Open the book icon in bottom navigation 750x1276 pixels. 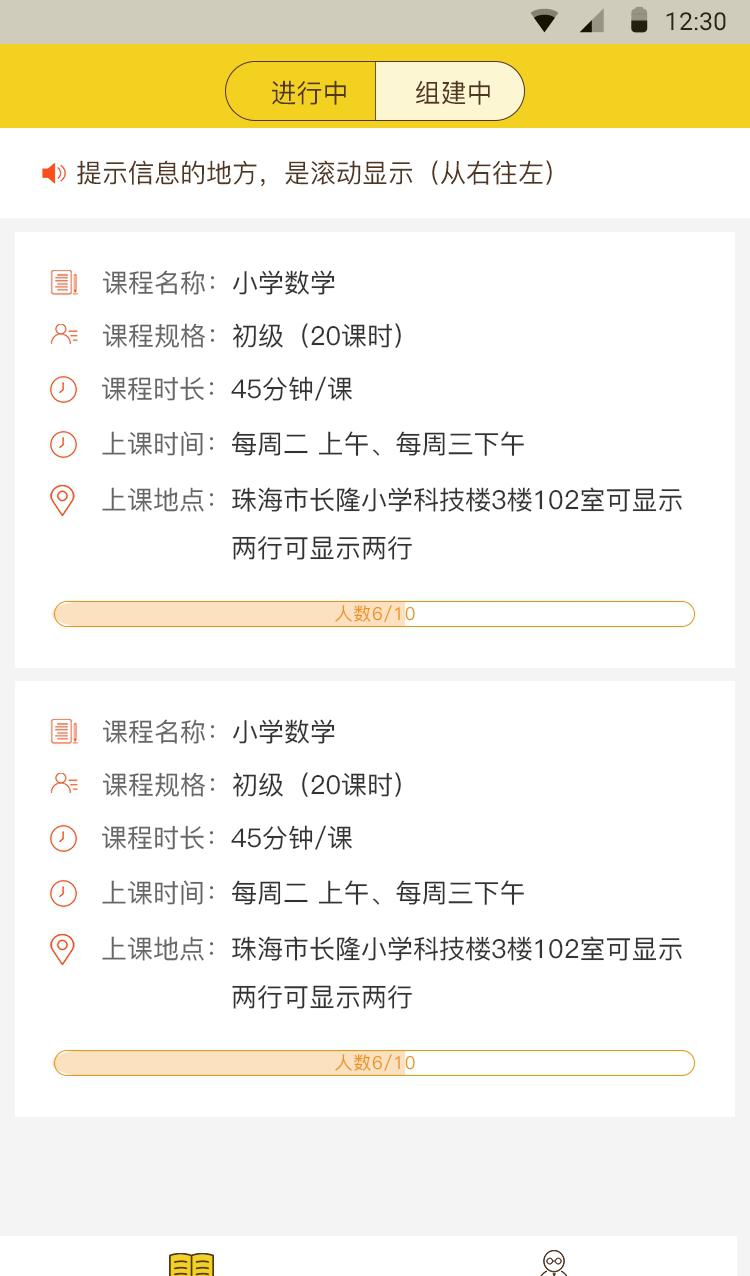(191, 1262)
